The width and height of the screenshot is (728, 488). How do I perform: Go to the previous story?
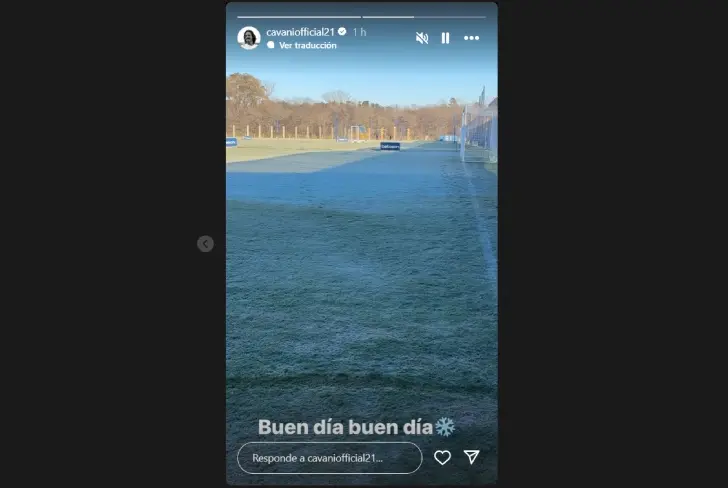click(205, 244)
